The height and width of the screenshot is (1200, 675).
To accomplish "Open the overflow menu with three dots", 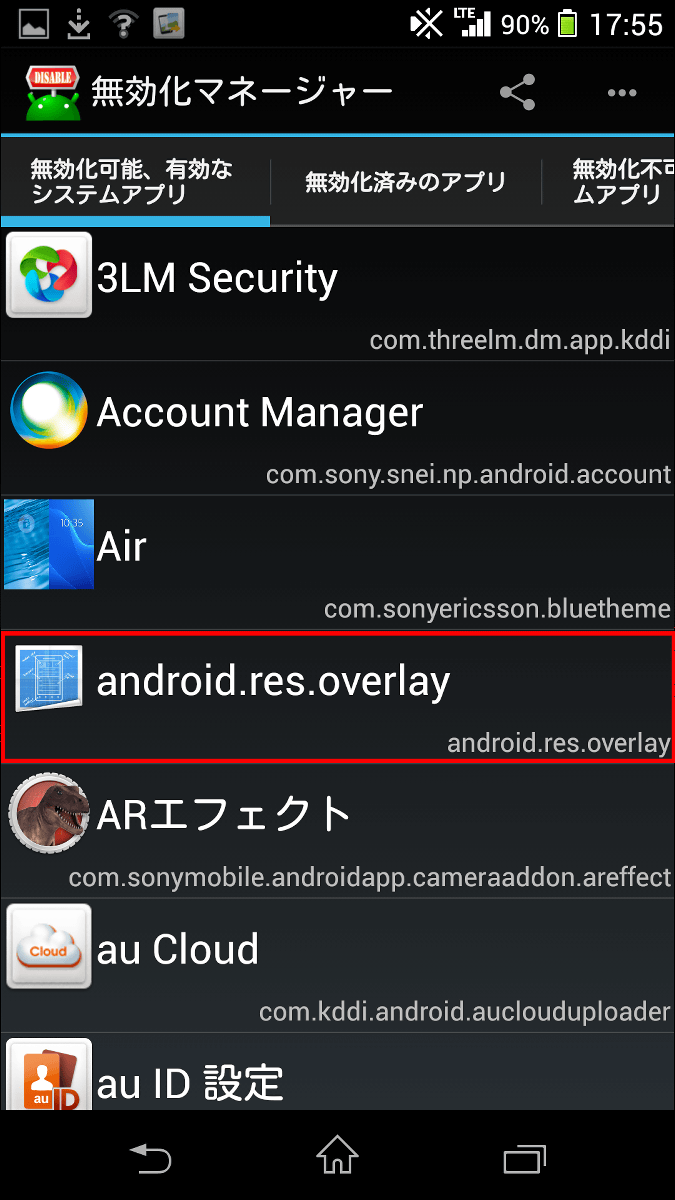I will [x=622, y=93].
